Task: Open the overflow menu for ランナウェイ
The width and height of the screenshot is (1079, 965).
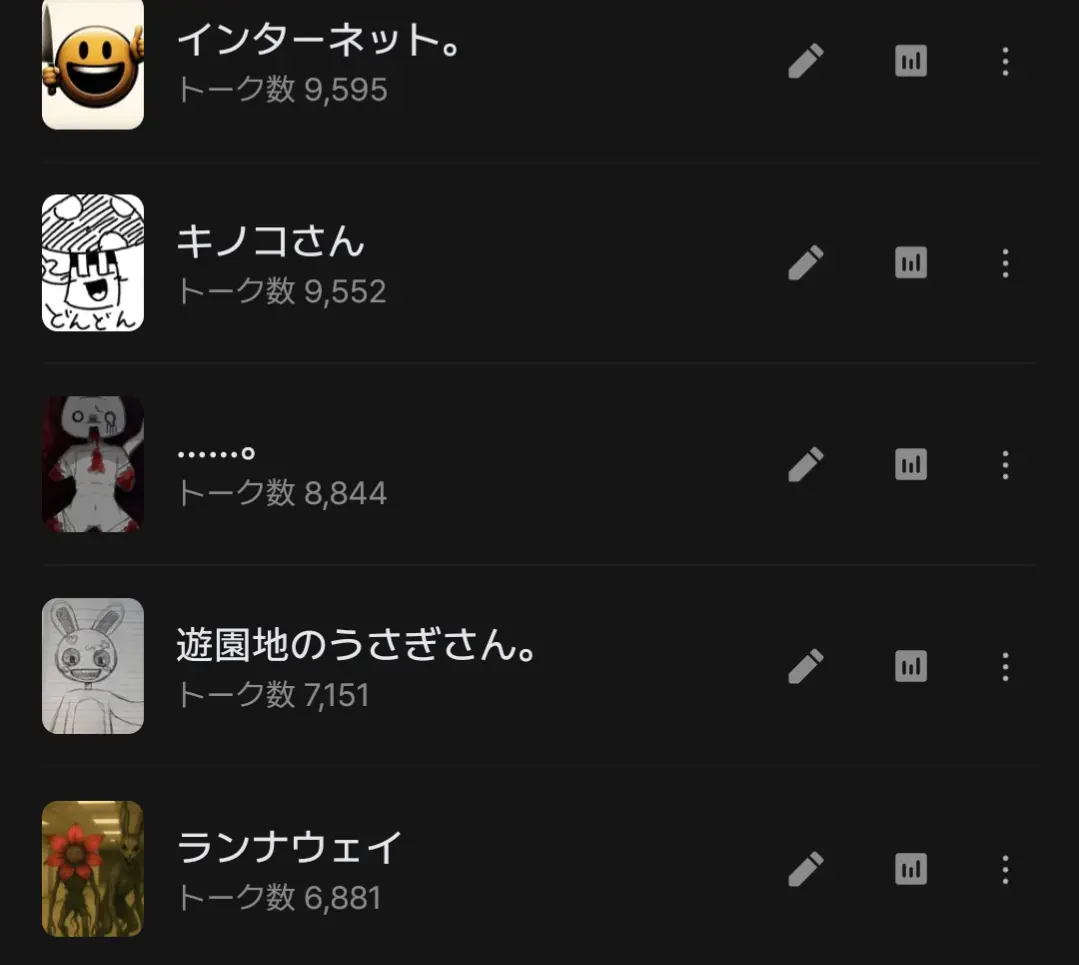Action: pos(1005,869)
